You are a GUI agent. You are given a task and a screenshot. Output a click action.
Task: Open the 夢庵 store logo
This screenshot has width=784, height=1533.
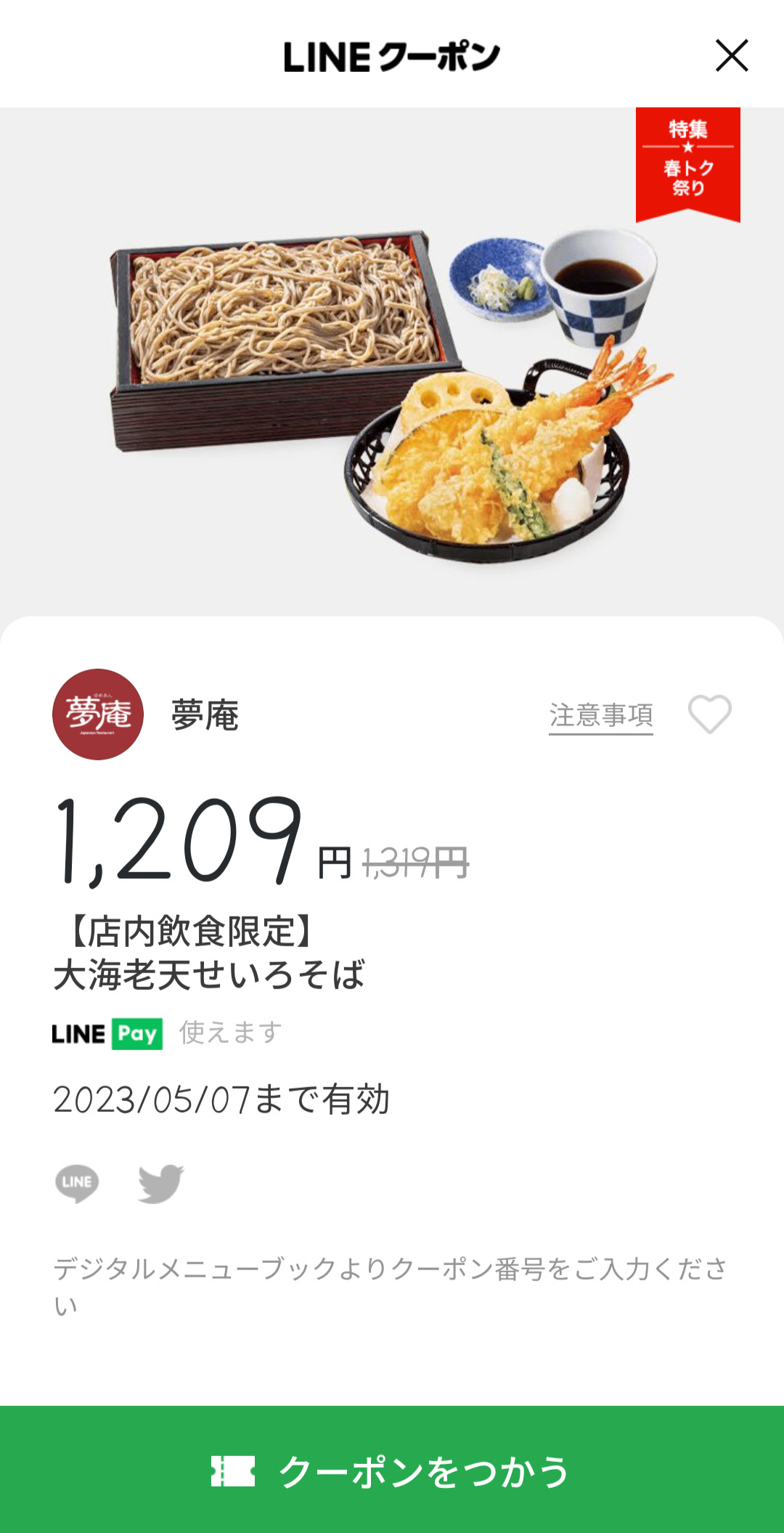click(98, 715)
